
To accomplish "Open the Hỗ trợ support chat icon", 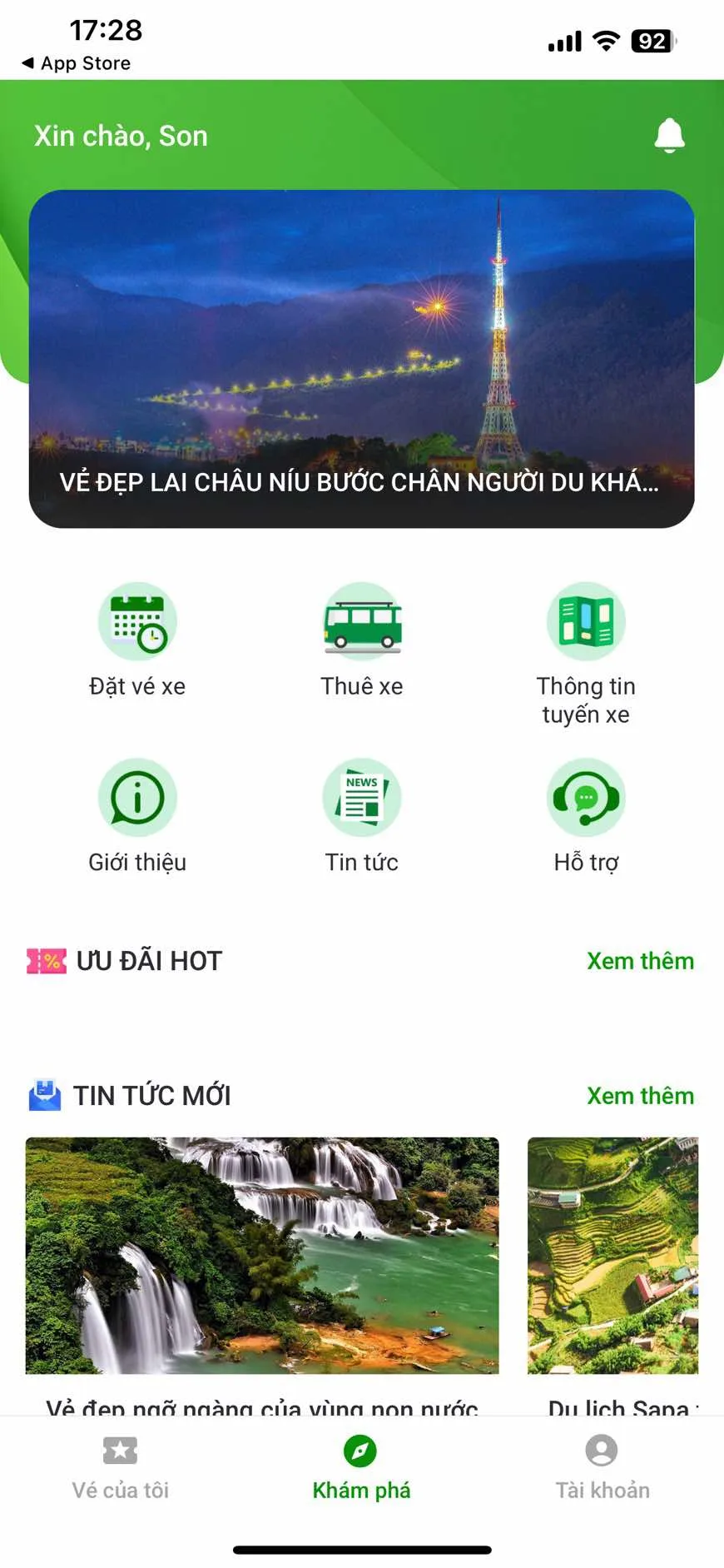I will point(587,797).
